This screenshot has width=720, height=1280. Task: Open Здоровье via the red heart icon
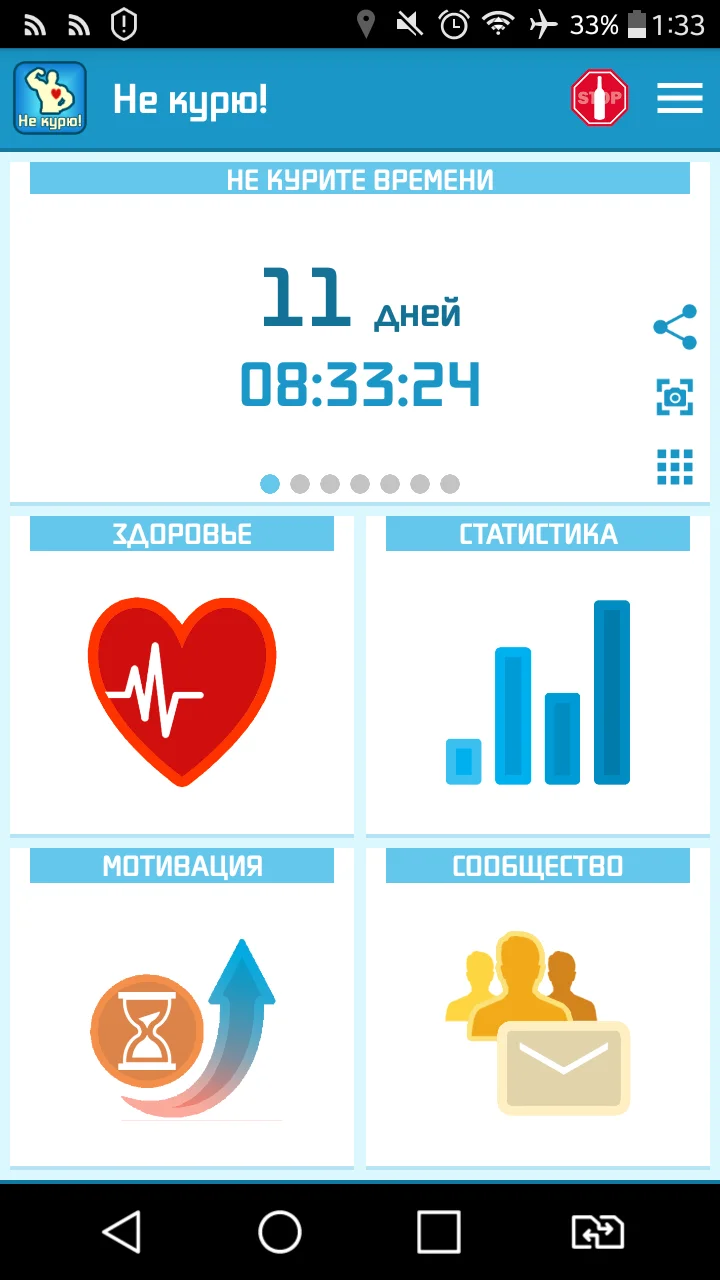[181, 692]
